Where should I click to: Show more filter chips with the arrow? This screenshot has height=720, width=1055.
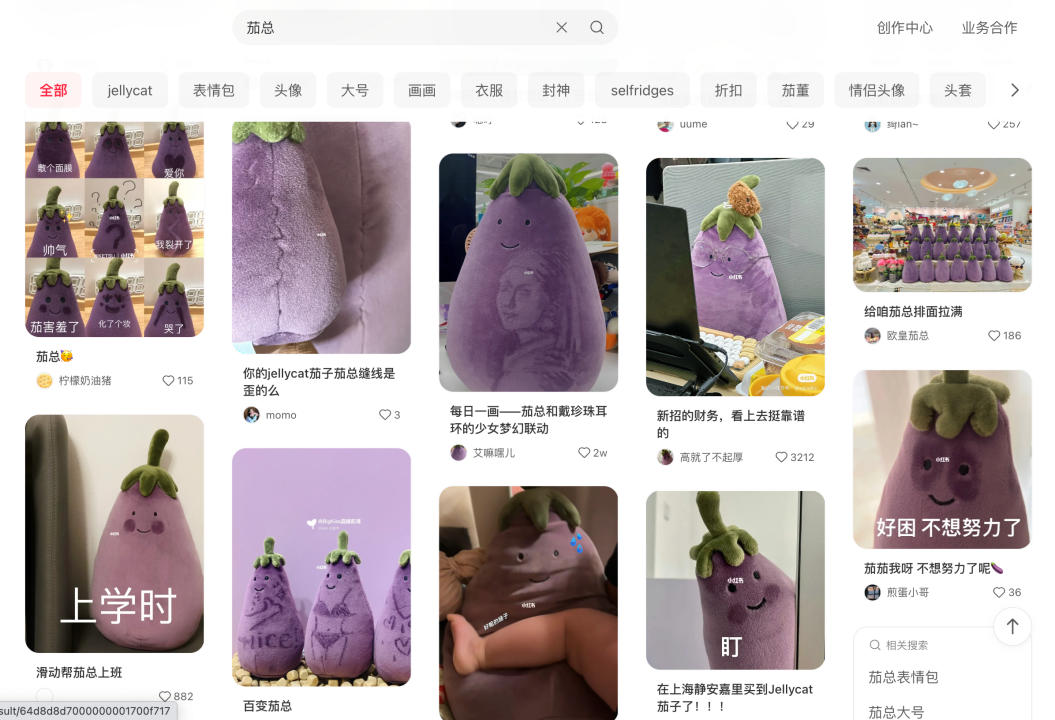(1015, 90)
